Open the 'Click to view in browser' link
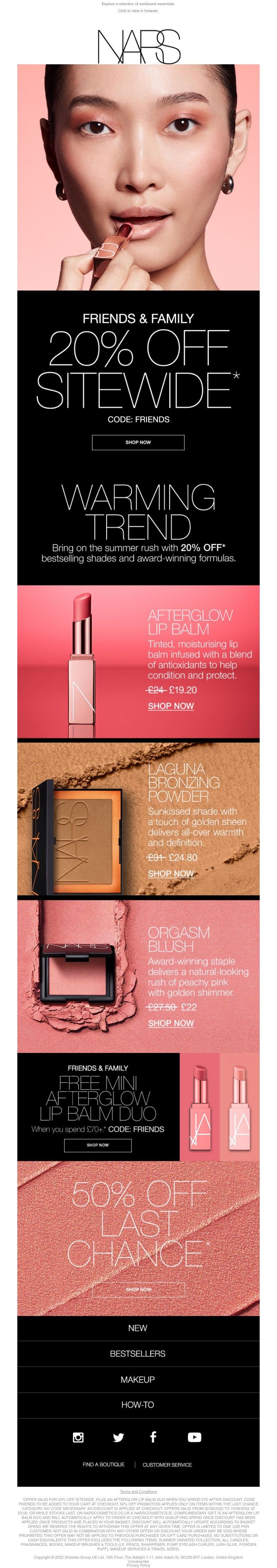This screenshot has width=277, height=1568. tap(138, 11)
